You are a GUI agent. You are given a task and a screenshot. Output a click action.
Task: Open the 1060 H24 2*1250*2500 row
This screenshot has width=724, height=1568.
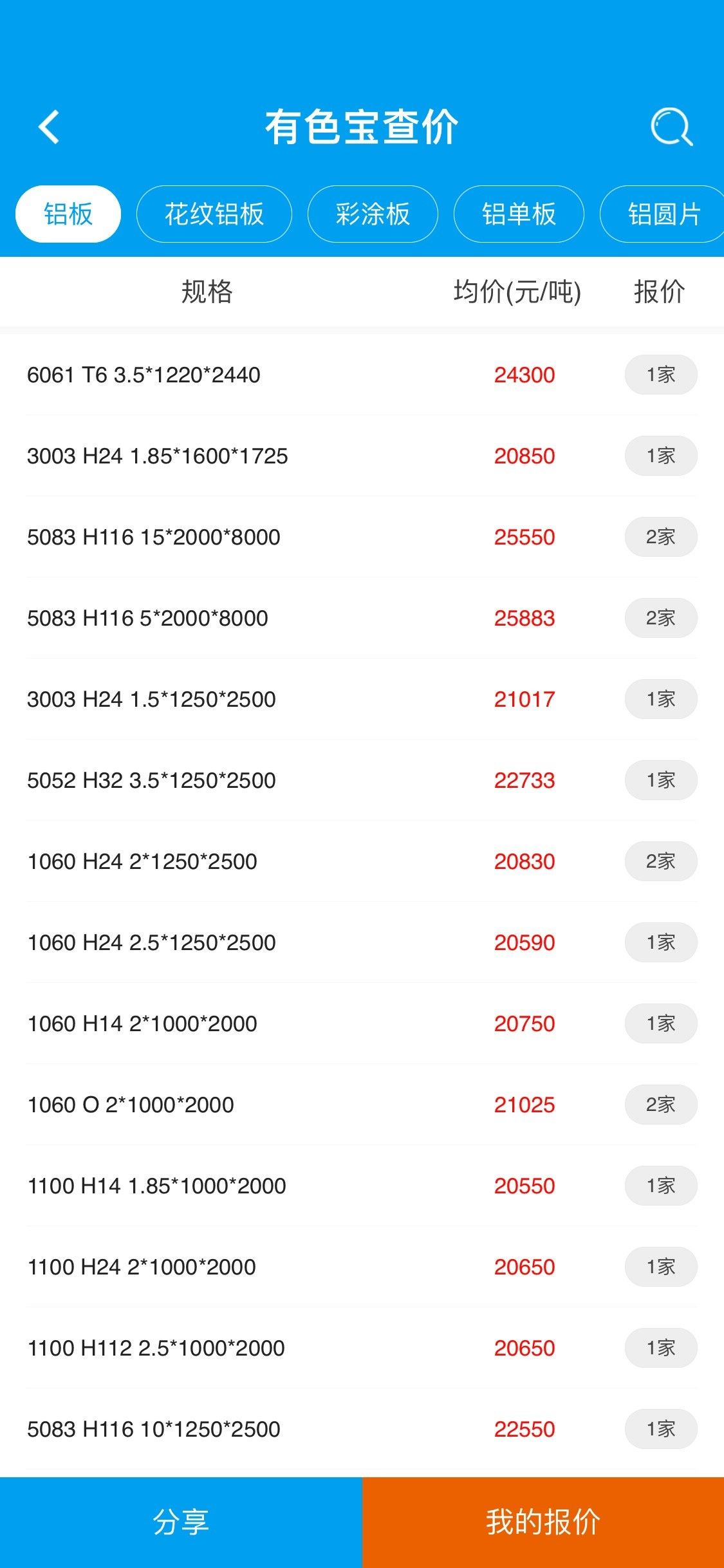[x=362, y=861]
